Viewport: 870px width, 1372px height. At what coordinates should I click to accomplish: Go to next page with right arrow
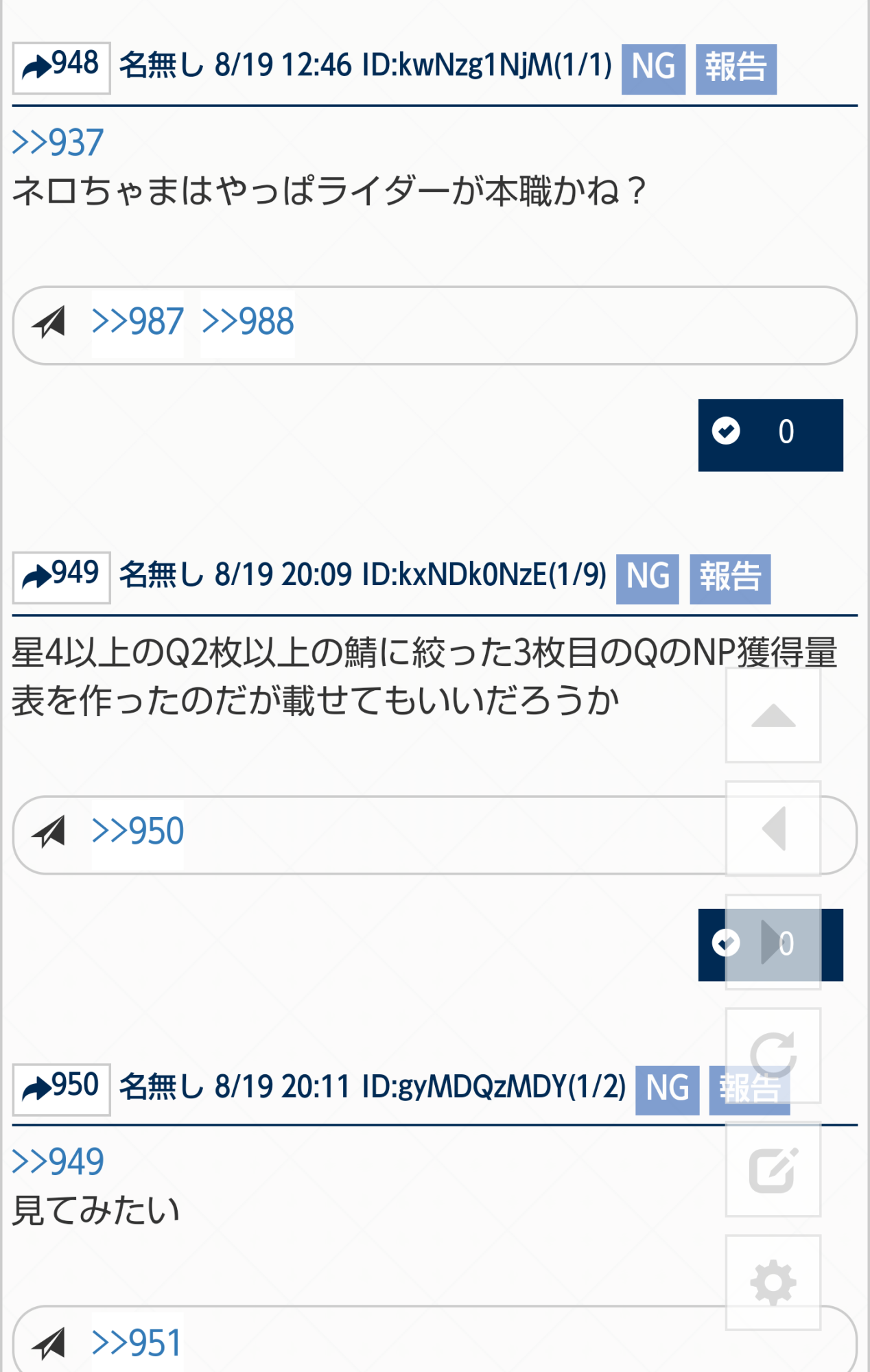pos(773,942)
